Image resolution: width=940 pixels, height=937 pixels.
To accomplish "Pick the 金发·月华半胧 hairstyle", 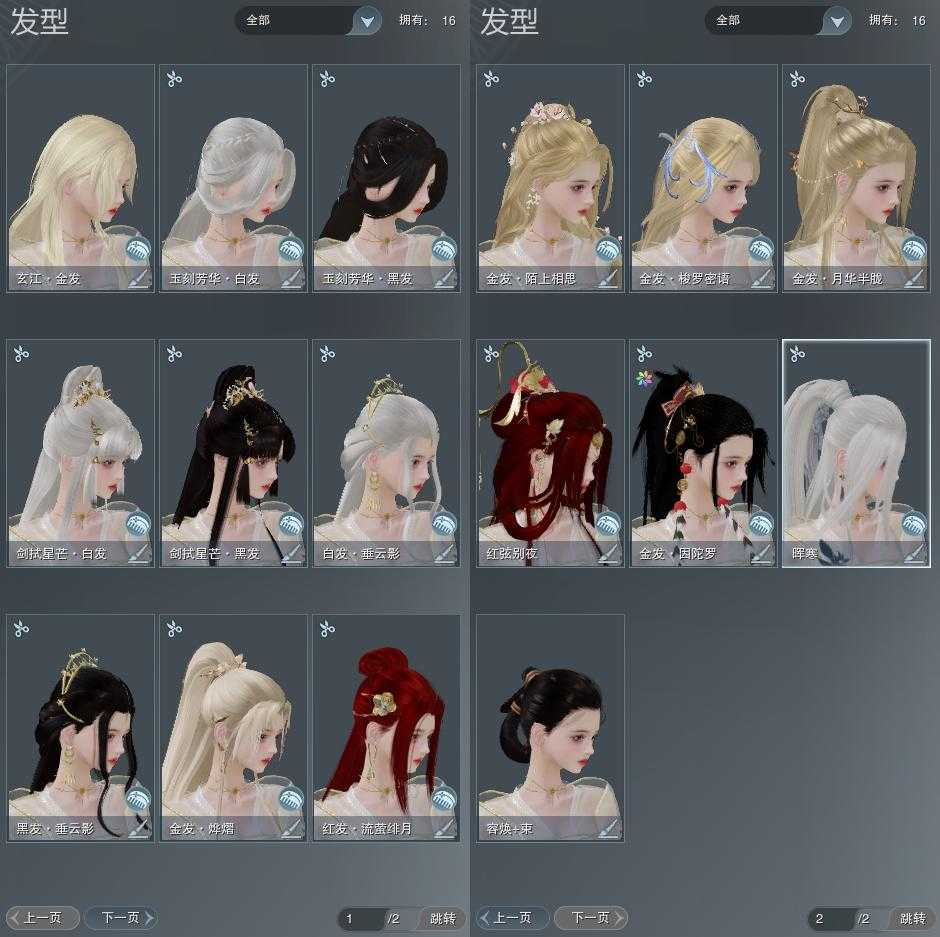I will pos(857,178).
